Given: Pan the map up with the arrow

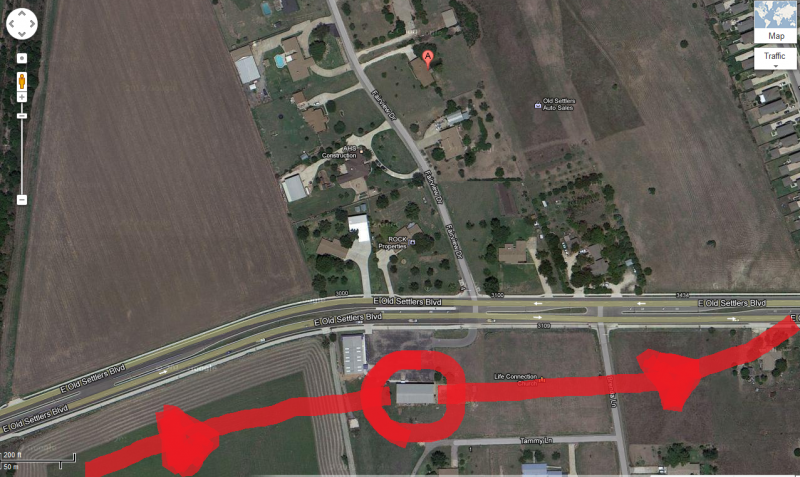Looking at the screenshot, I should tap(22, 12).
